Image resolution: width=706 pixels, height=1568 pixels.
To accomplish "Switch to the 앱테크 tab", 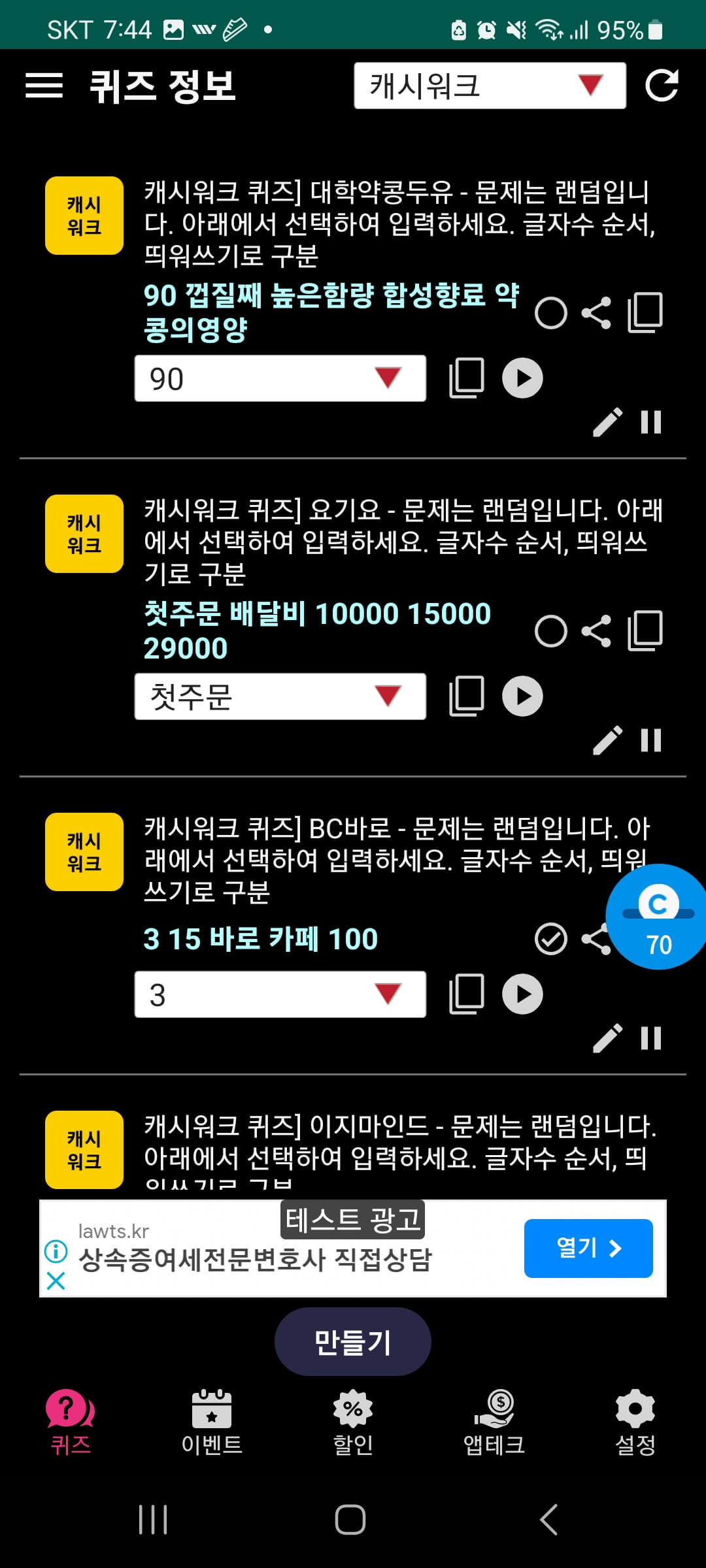I will 494,1422.
